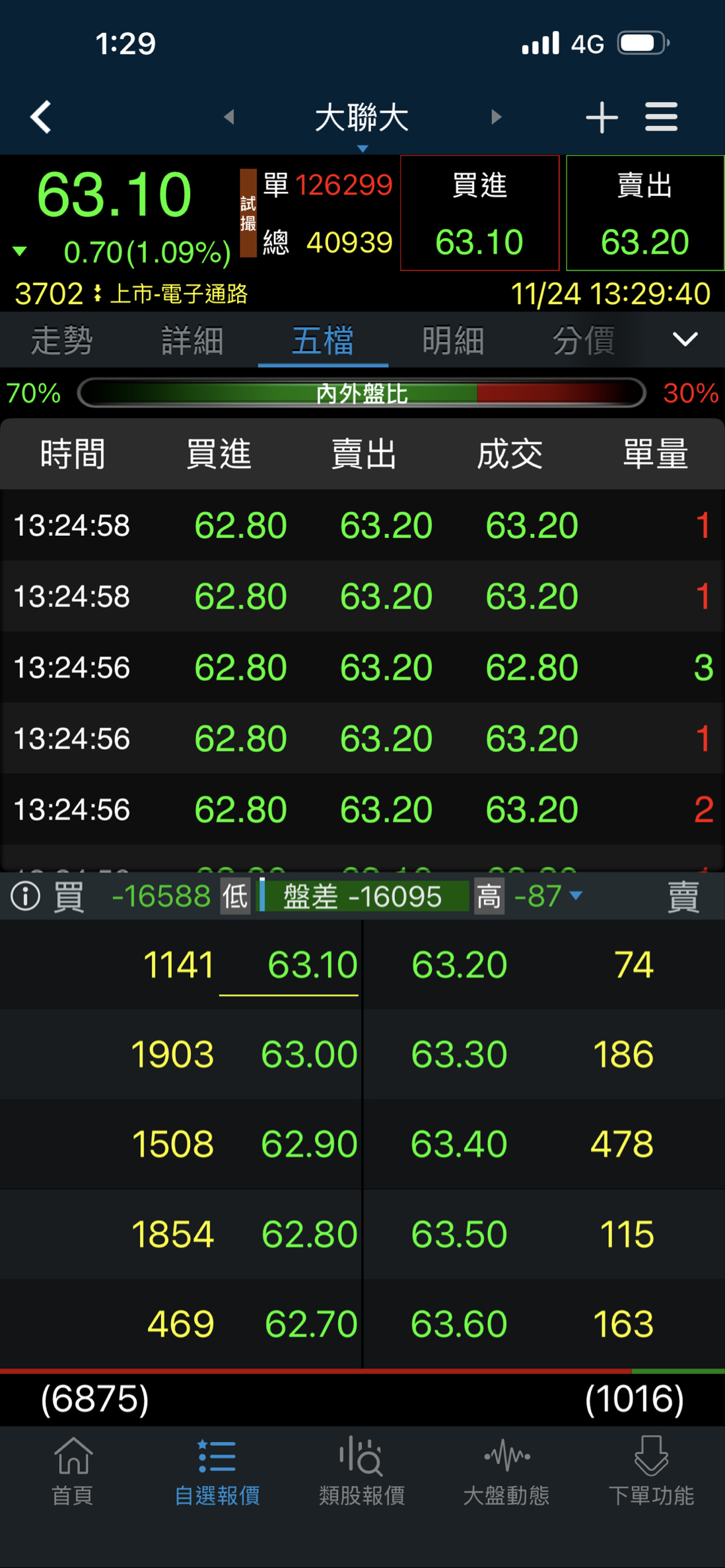Open the dropdown arrow next to -87
725x1568 pixels.
tap(576, 896)
